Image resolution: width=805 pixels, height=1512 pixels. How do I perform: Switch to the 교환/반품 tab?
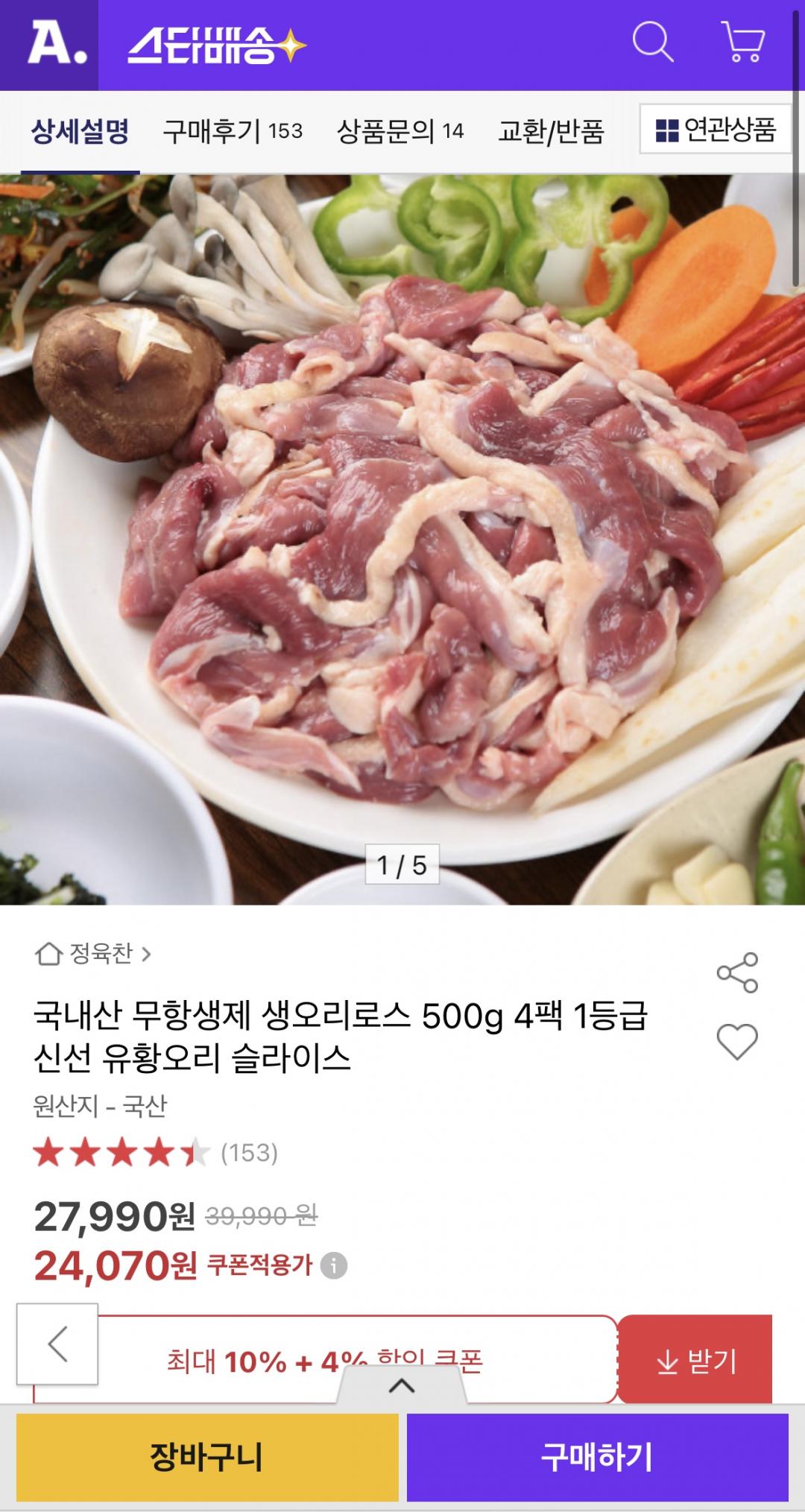click(x=551, y=132)
